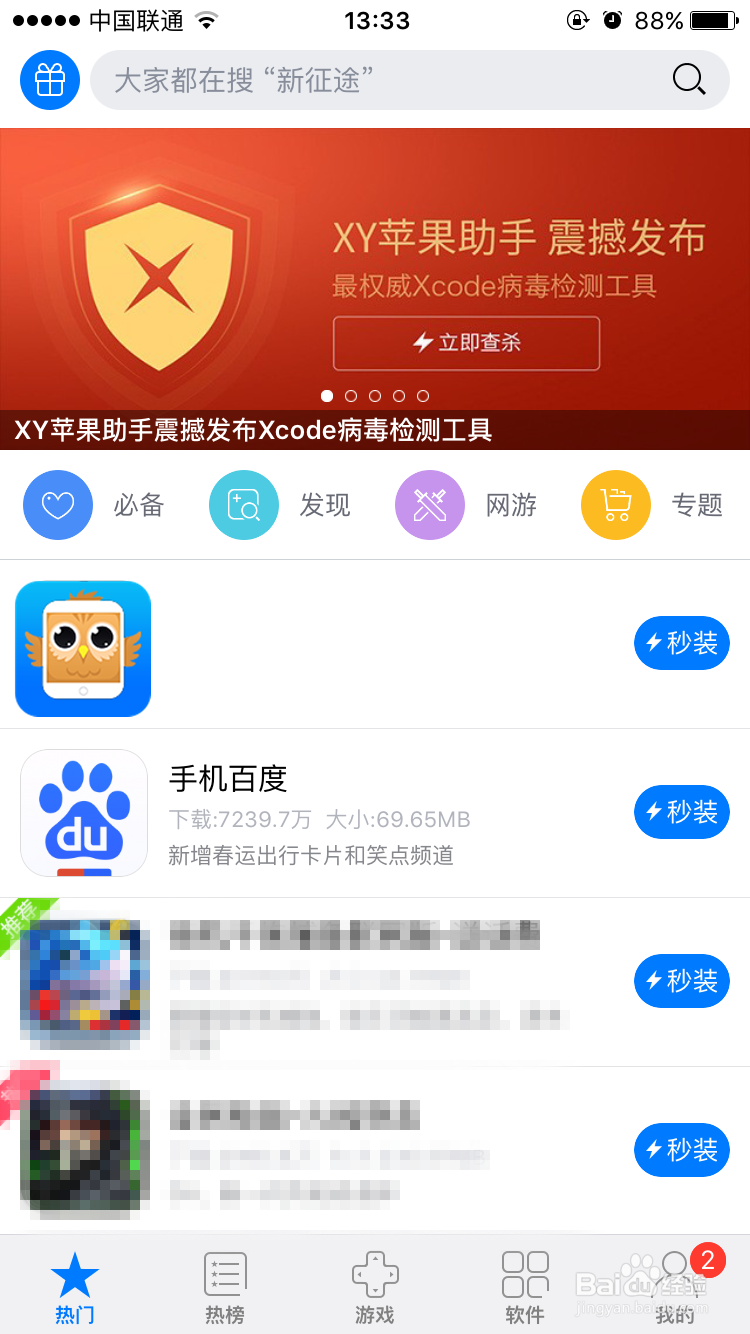Tap 立即查杀 button on the banner
Image resolution: width=750 pixels, height=1334 pixels.
coord(466,343)
